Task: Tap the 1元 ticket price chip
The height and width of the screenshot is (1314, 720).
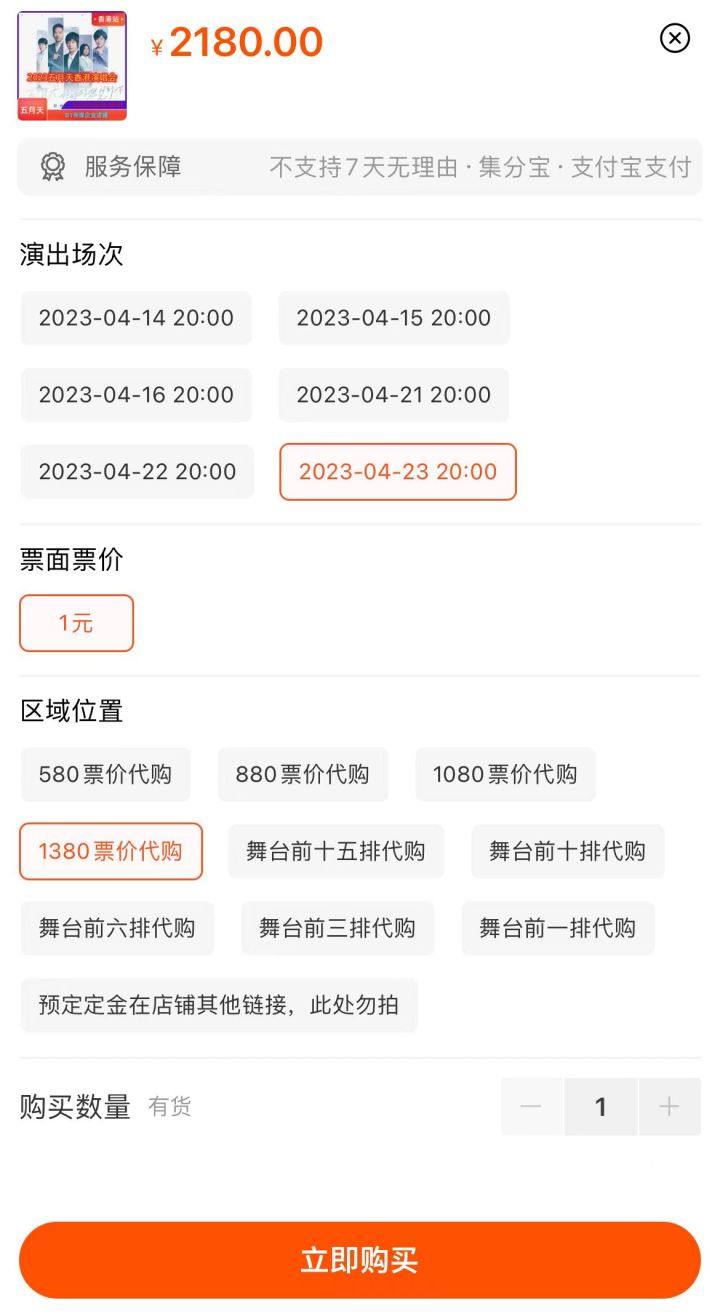Action: tap(76, 623)
